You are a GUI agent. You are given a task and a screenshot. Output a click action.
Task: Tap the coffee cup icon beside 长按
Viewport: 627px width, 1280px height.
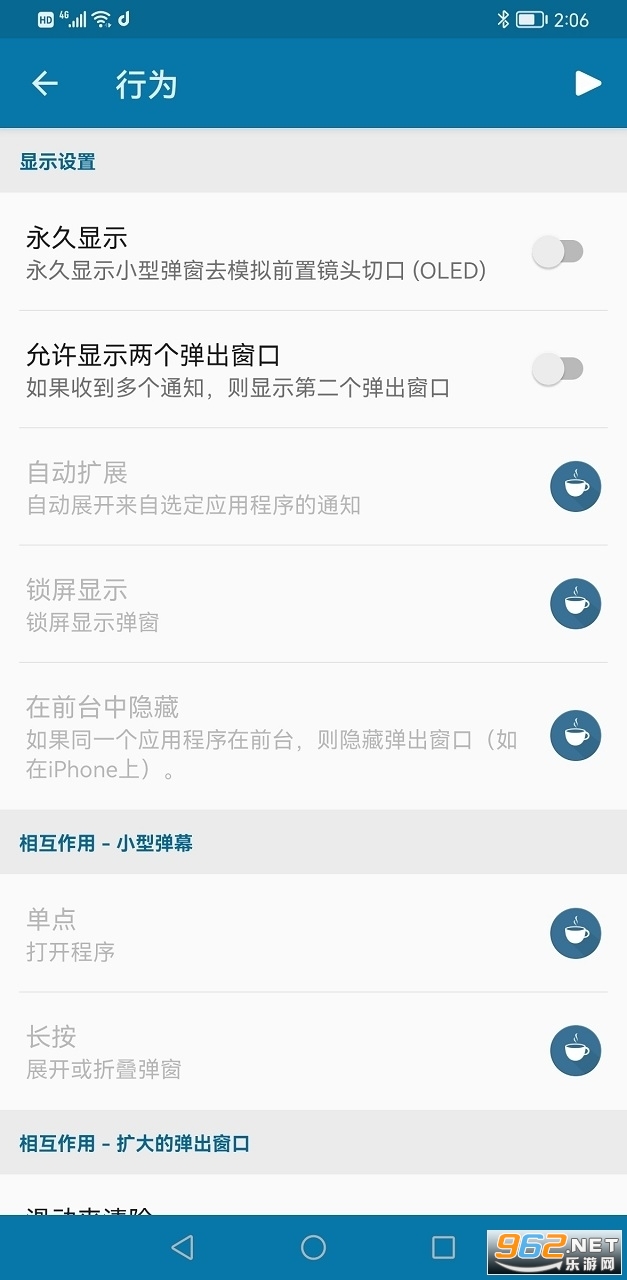click(576, 1051)
